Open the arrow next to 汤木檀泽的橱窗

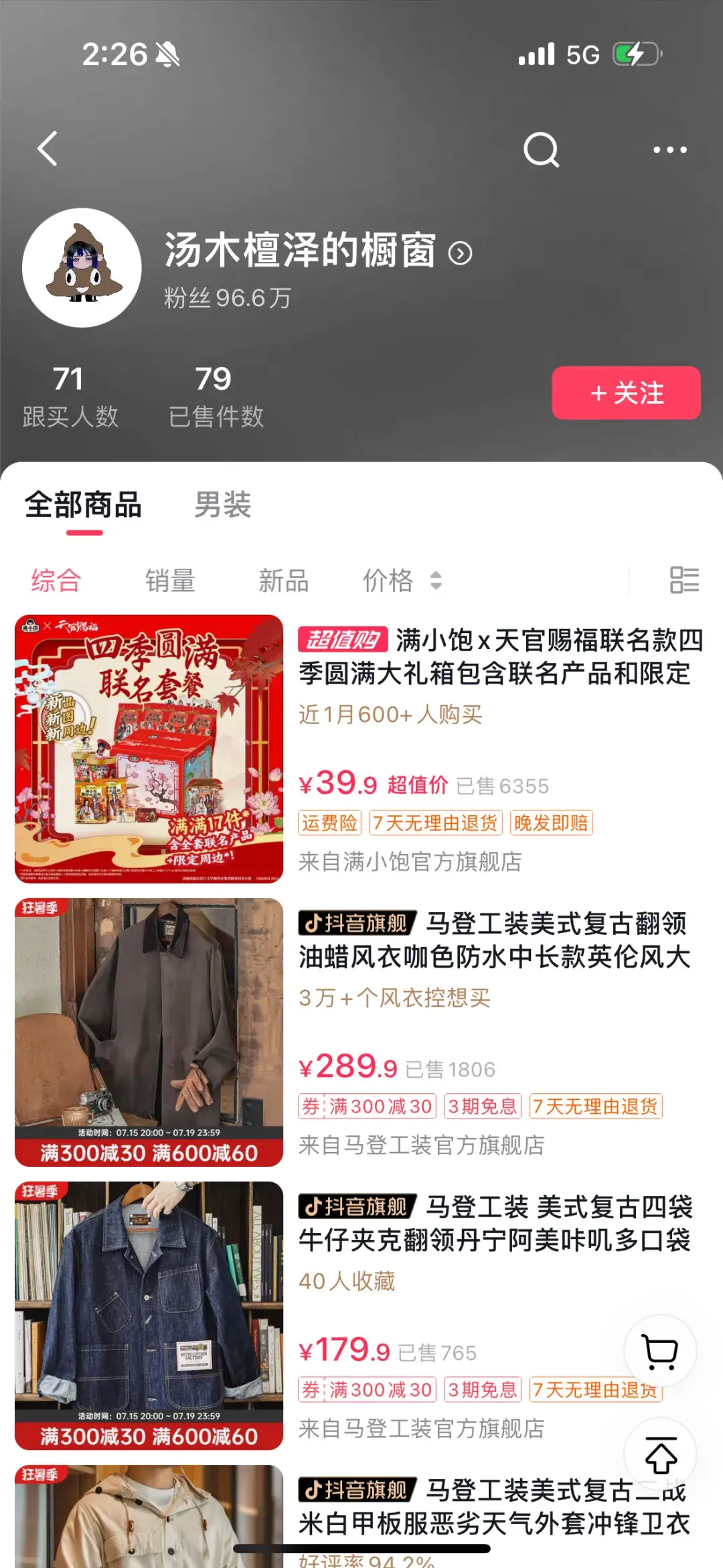[x=461, y=253]
